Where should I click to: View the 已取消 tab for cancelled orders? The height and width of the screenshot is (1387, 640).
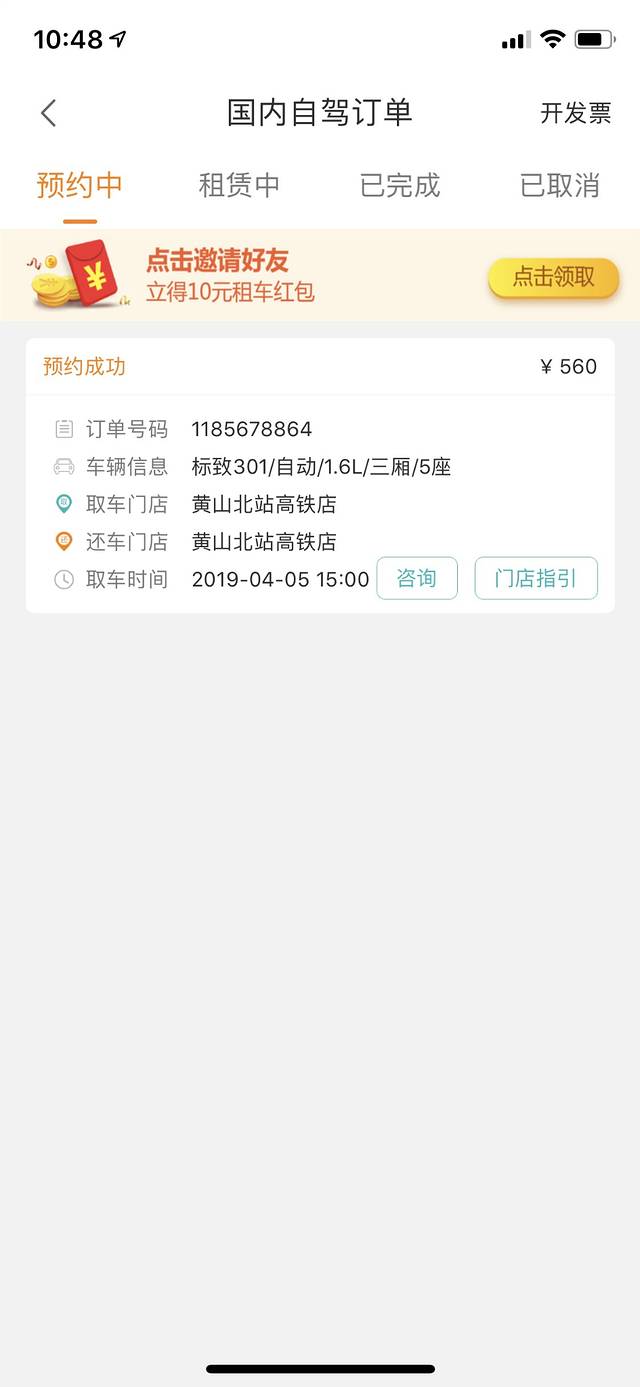point(559,186)
